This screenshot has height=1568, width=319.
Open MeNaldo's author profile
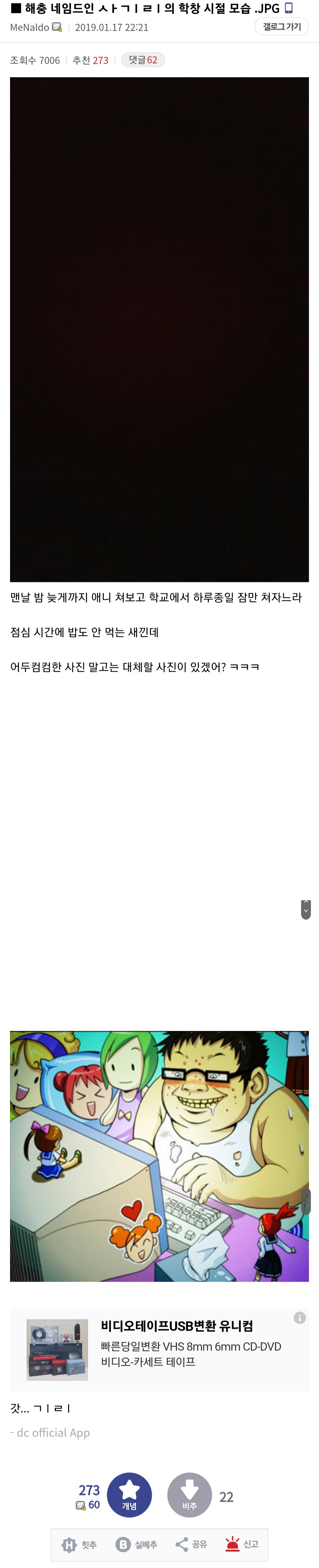tap(30, 27)
